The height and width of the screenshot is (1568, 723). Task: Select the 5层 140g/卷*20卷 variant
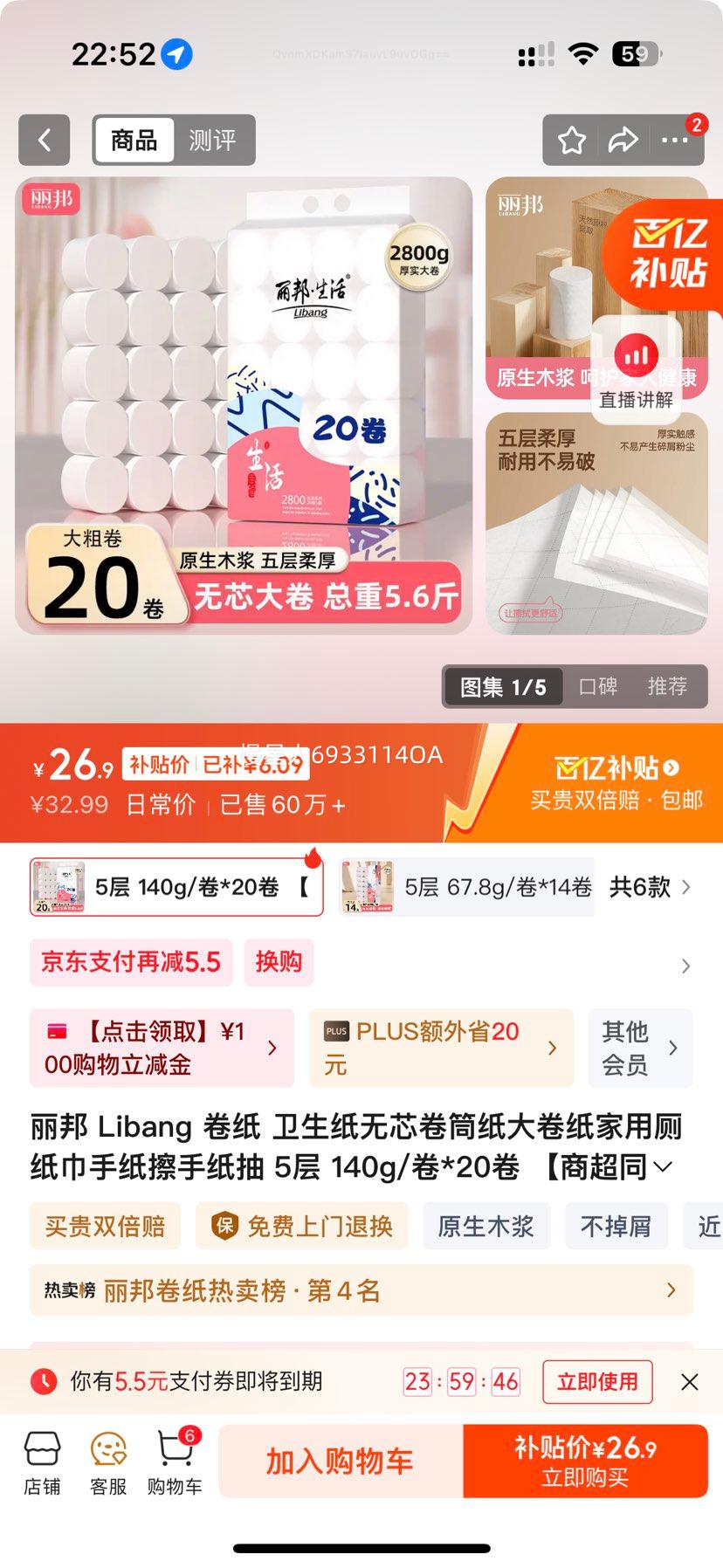175,886
